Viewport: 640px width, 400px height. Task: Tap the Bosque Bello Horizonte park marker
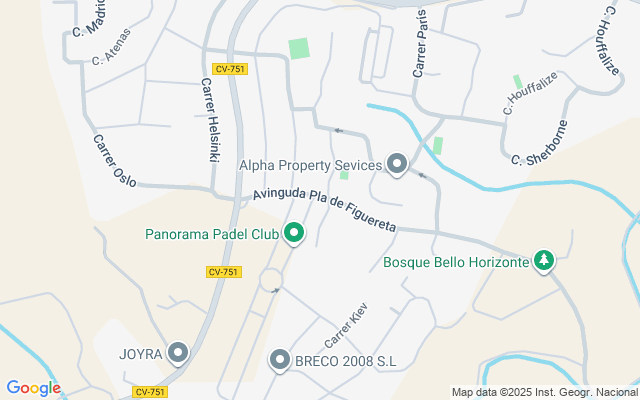pos(544,261)
